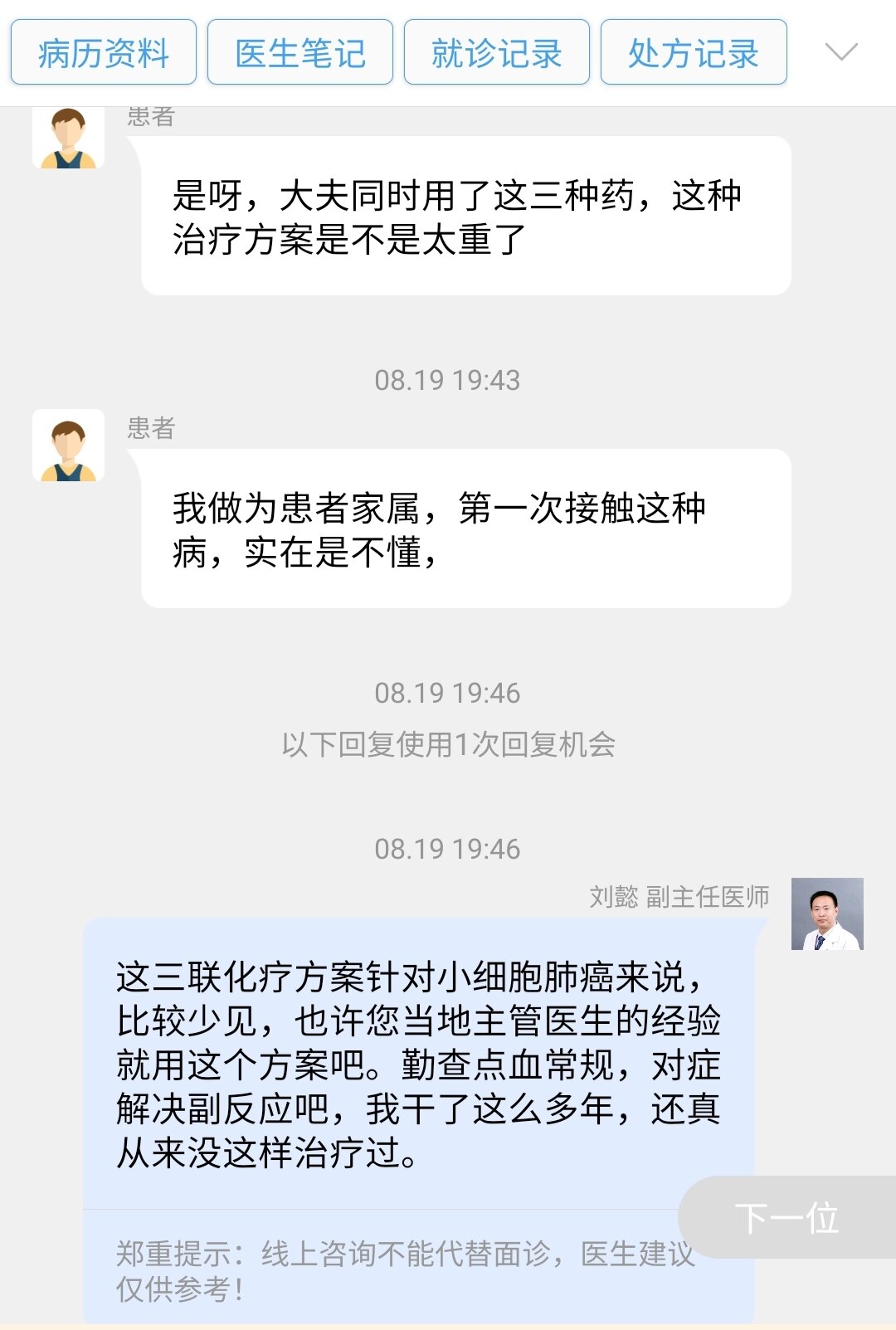
Task: Click the 以下回复使用1次回复机会 notice
Action: click(448, 747)
